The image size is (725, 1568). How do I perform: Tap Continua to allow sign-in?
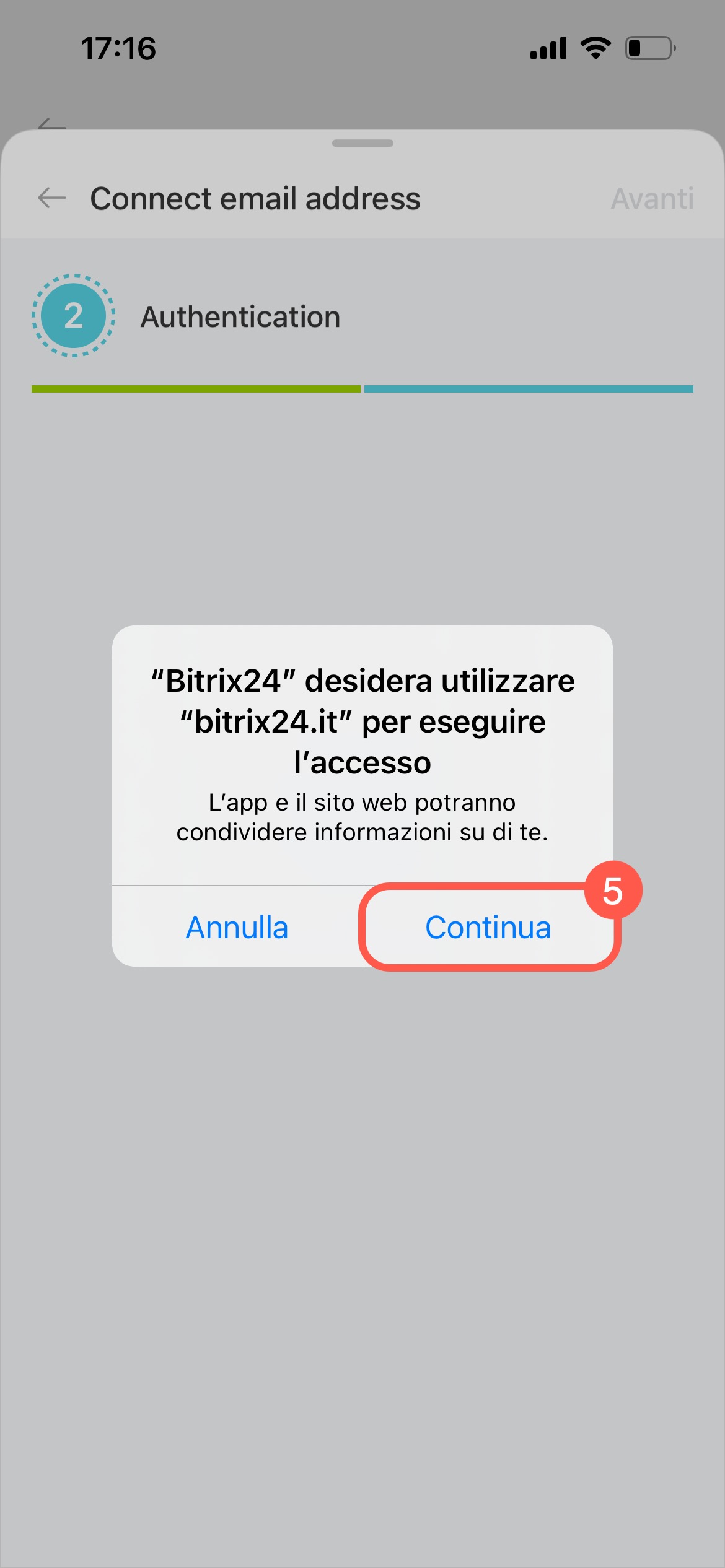click(488, 927)
